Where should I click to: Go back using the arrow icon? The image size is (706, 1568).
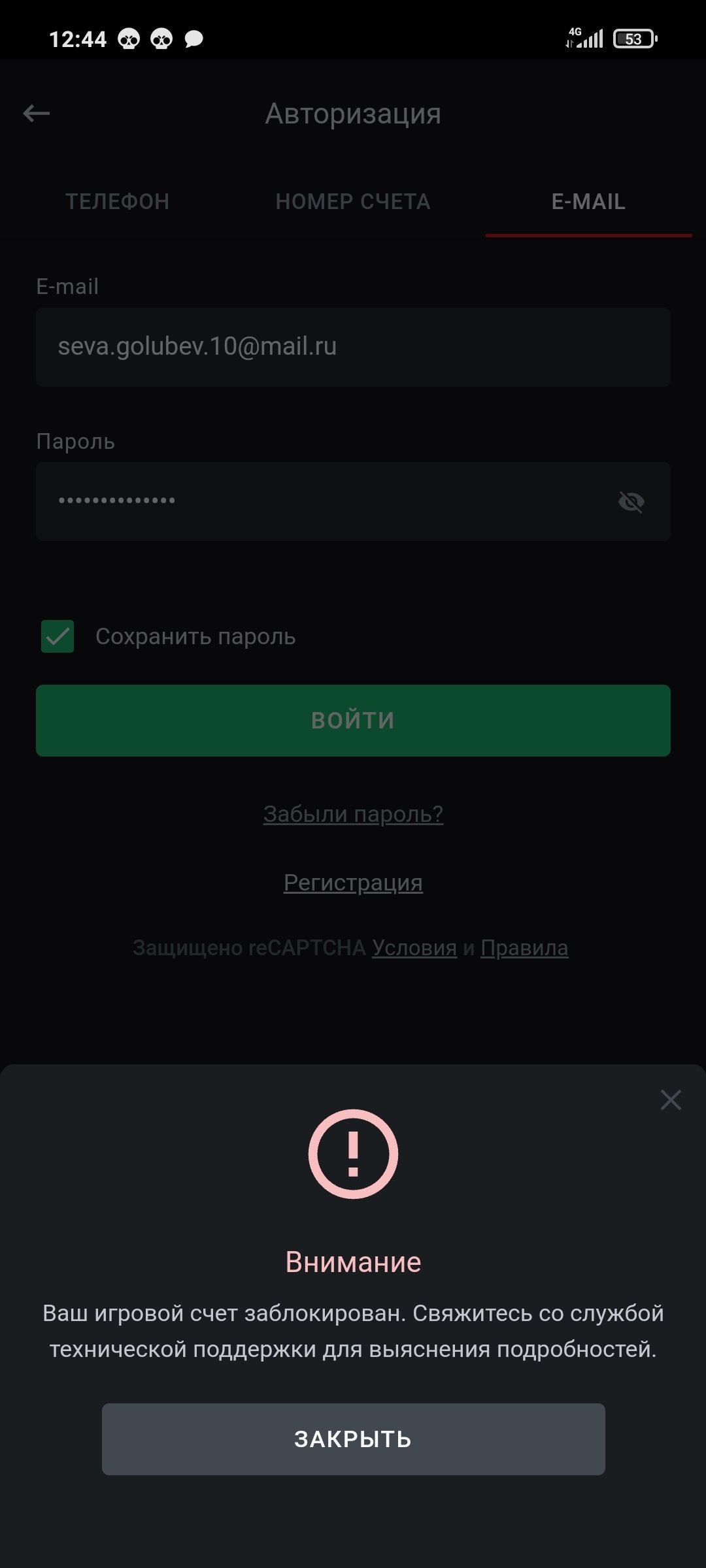pyautogui.click(x=37, y=114)
